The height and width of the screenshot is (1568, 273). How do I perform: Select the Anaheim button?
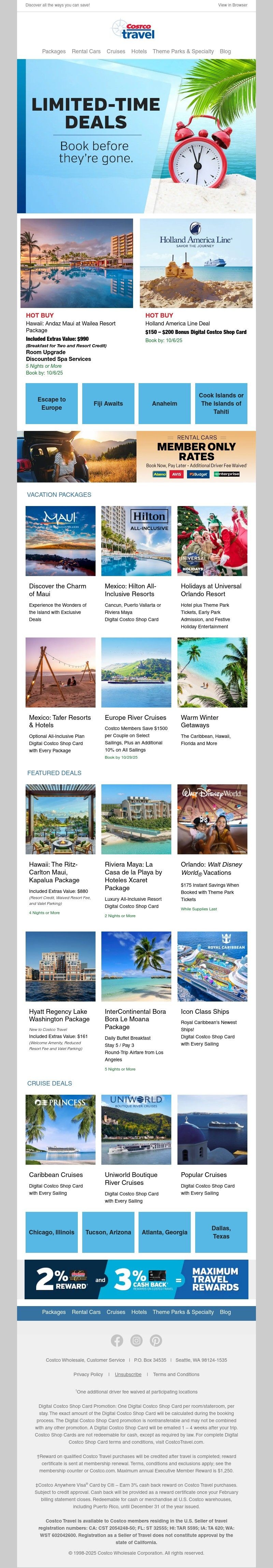point(164,404)
